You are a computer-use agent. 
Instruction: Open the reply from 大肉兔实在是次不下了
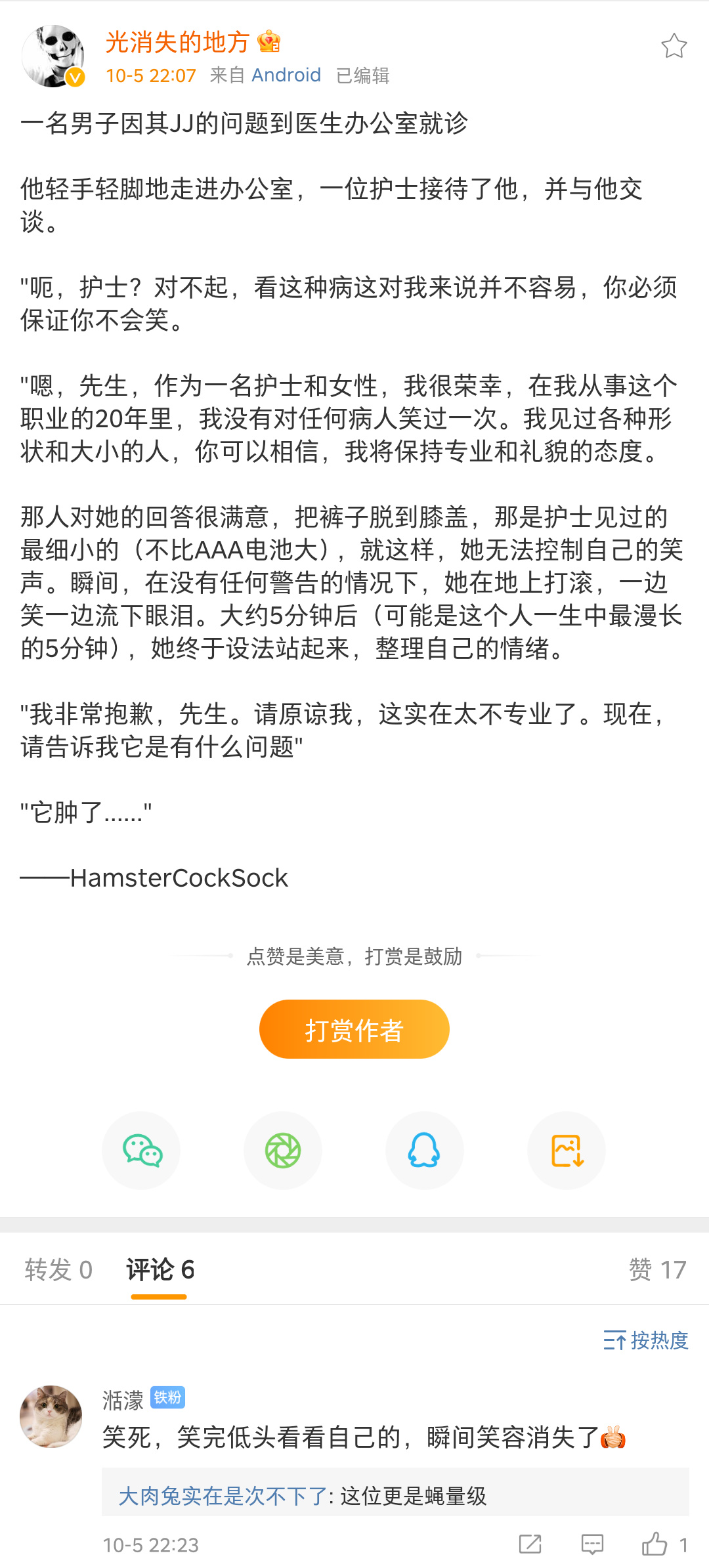coord(302,1496)
